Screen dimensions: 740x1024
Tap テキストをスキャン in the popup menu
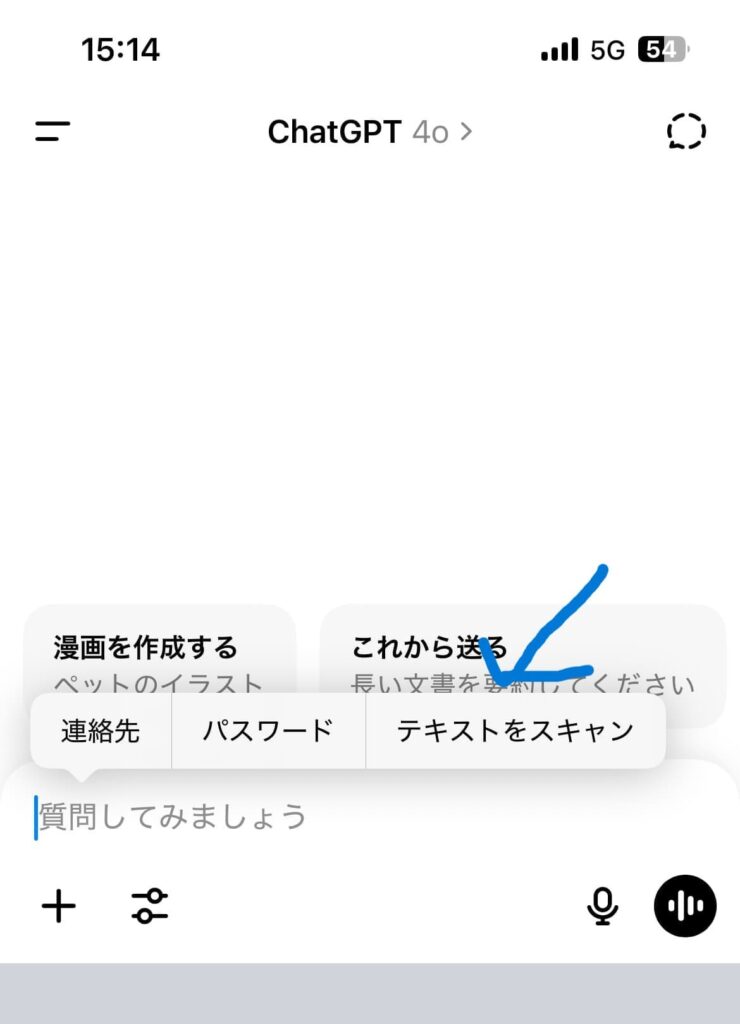coord(515,731)
